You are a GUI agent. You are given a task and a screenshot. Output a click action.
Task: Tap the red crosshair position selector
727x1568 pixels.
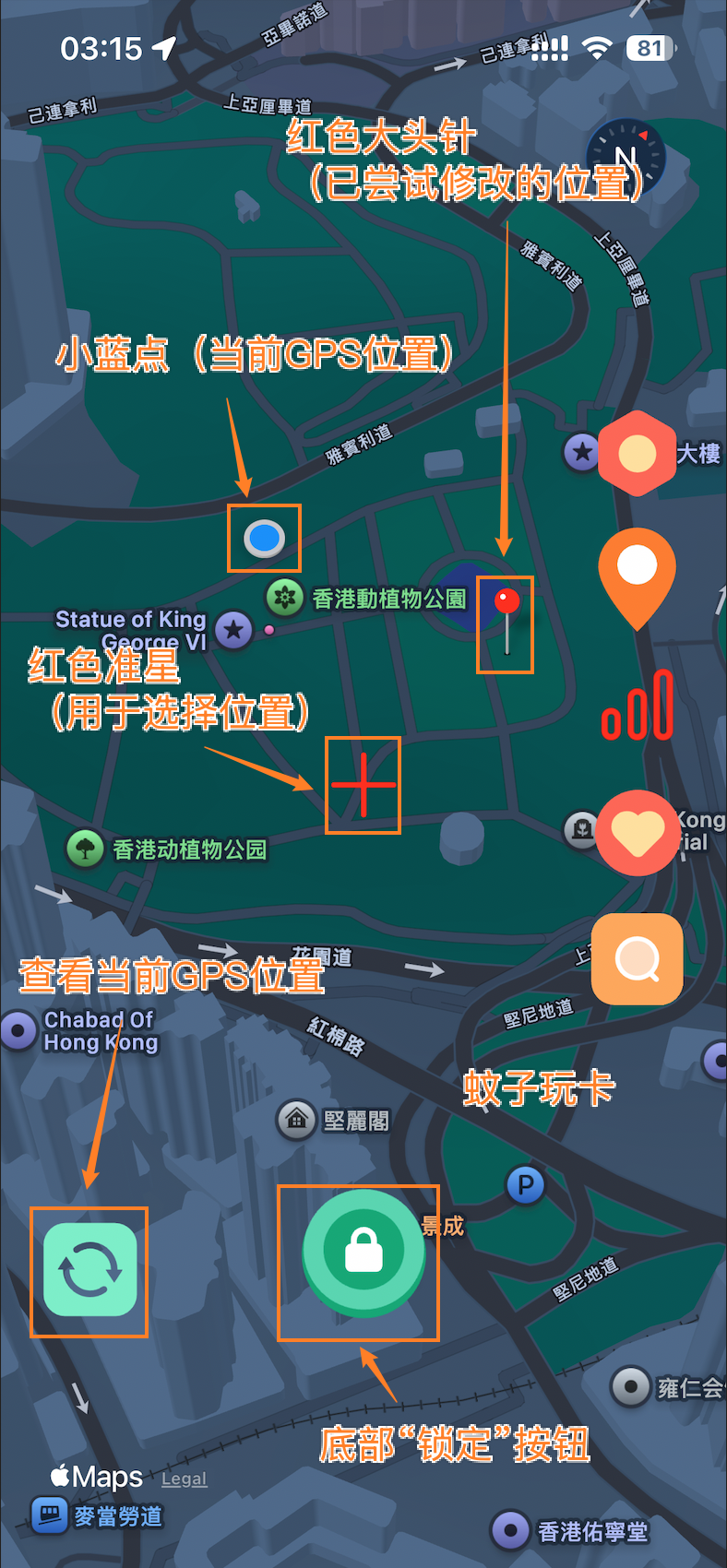click(x=363, y=786)
